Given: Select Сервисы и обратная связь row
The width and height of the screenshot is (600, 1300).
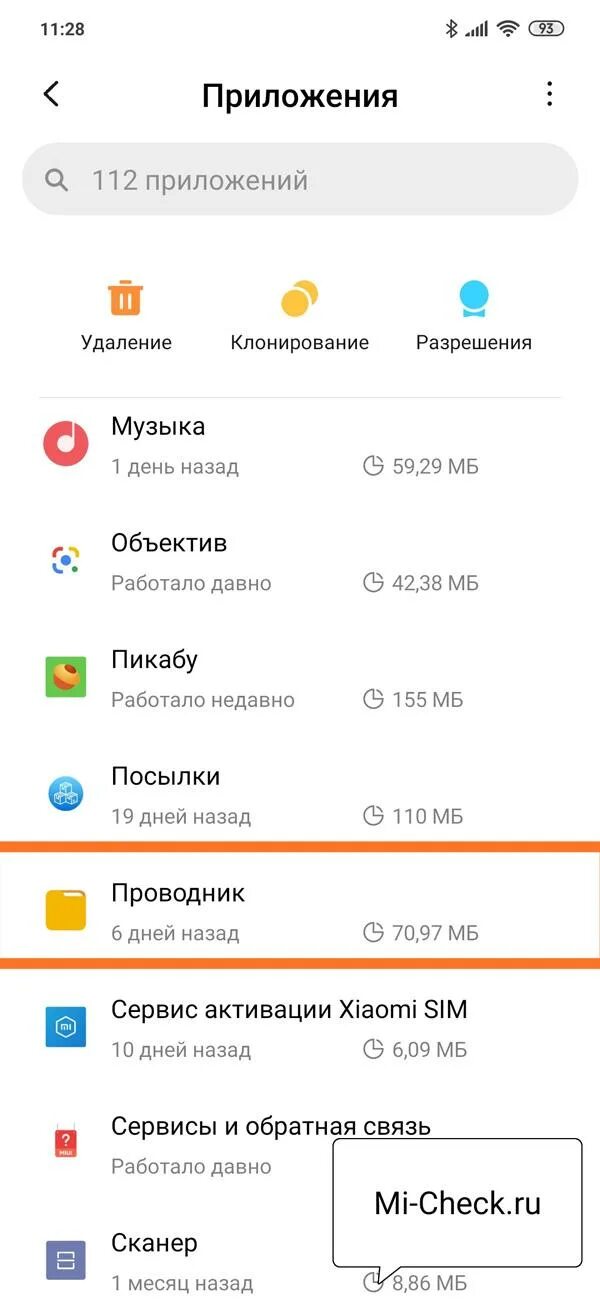Looking at the screenshot, I should [x=300, y=1145].
